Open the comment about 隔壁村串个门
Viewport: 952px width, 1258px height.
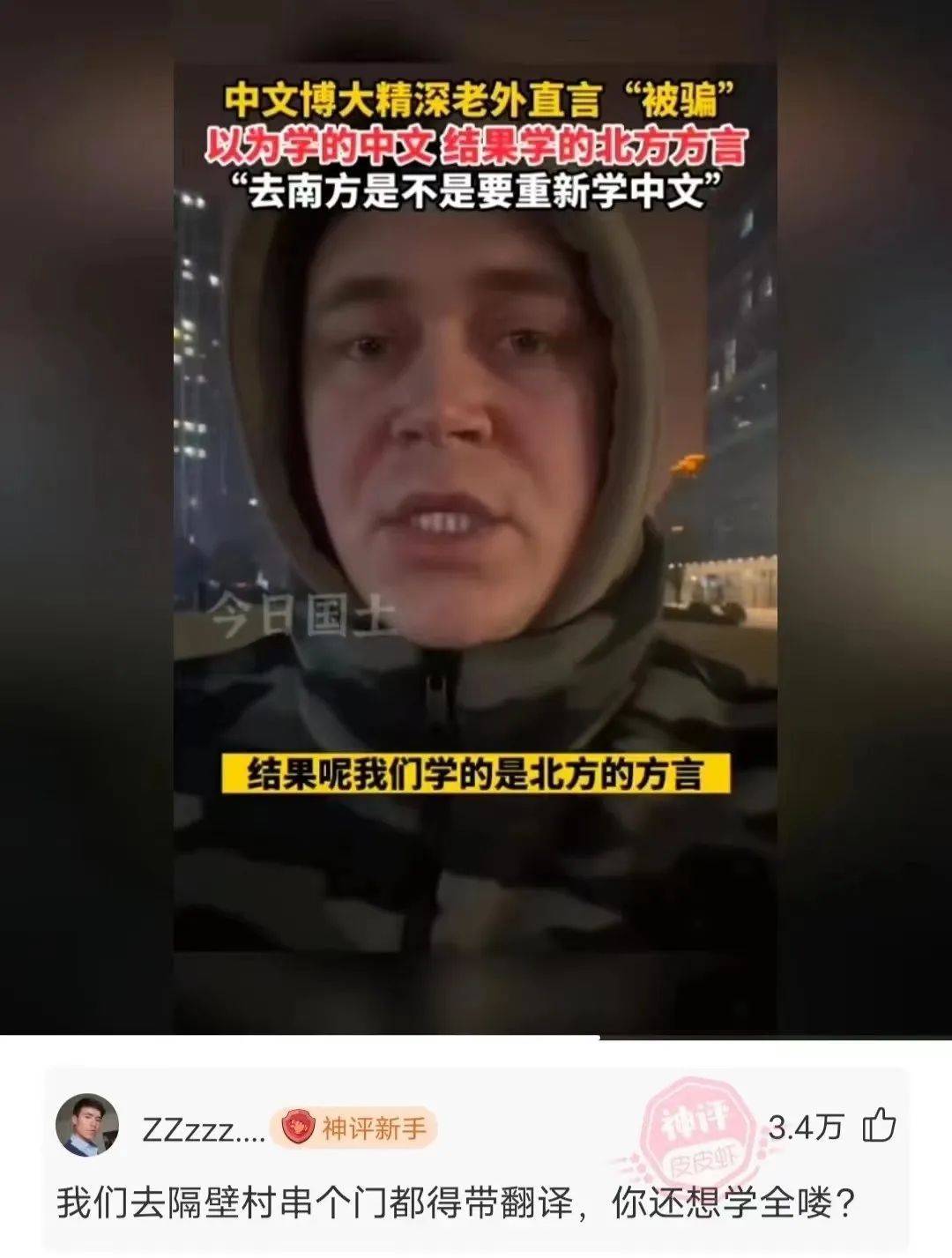point(457,1202)
